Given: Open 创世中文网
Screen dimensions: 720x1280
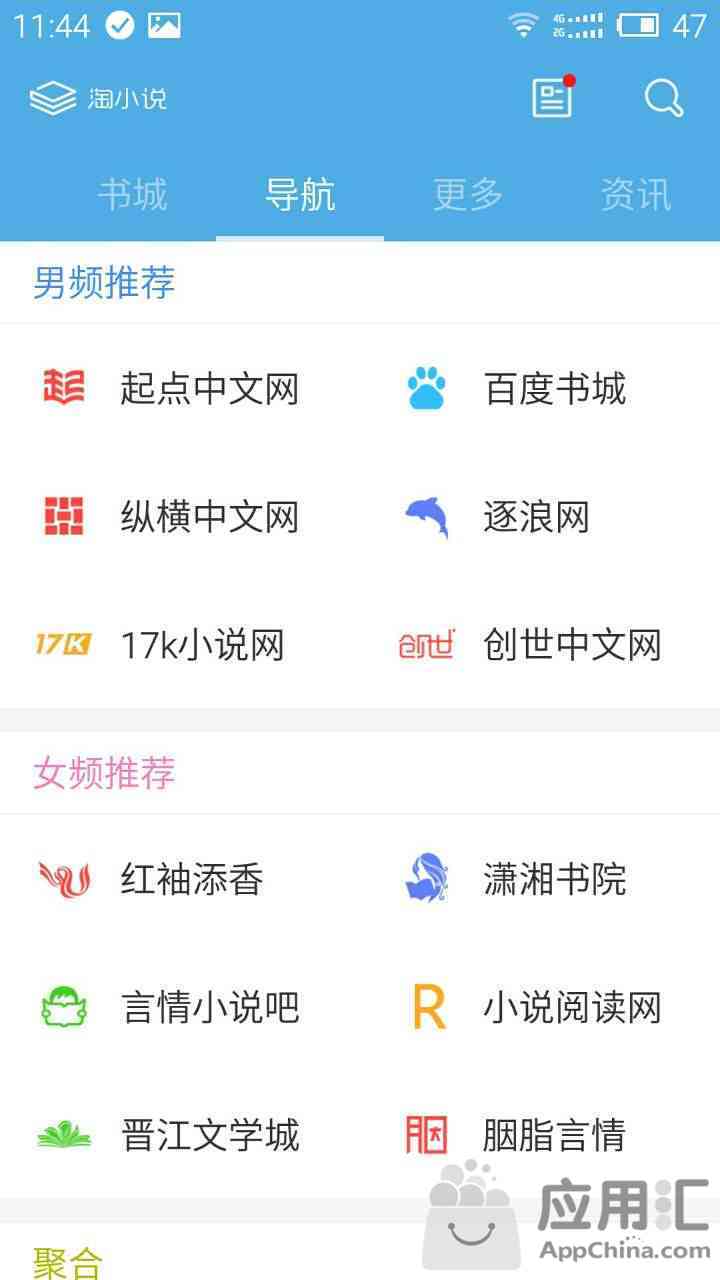Looking at the screenshot, I should [x=540, y=645].
